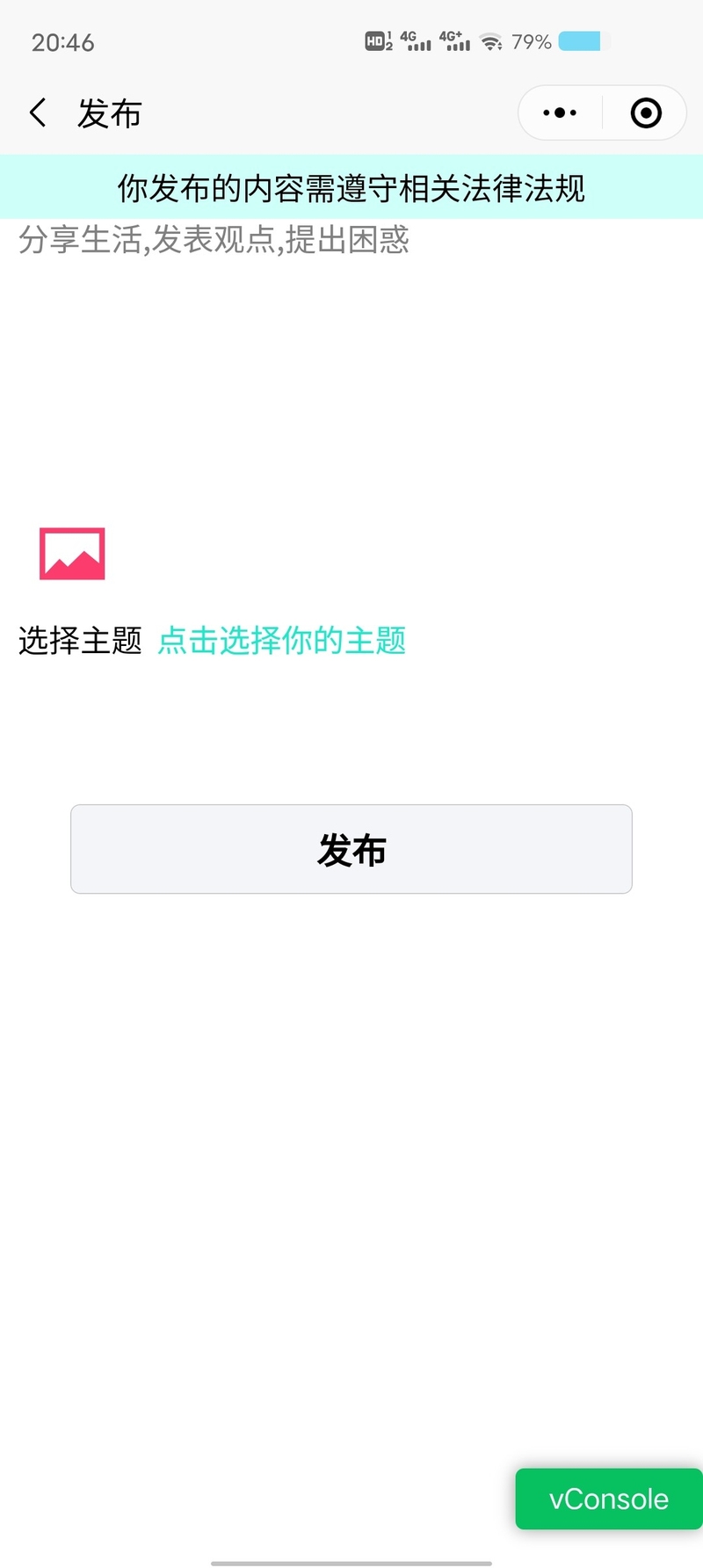The width and height of the screenshot is (703, 1568).
Task: Submit the post with the 发布 button
Action: (351, 849)
